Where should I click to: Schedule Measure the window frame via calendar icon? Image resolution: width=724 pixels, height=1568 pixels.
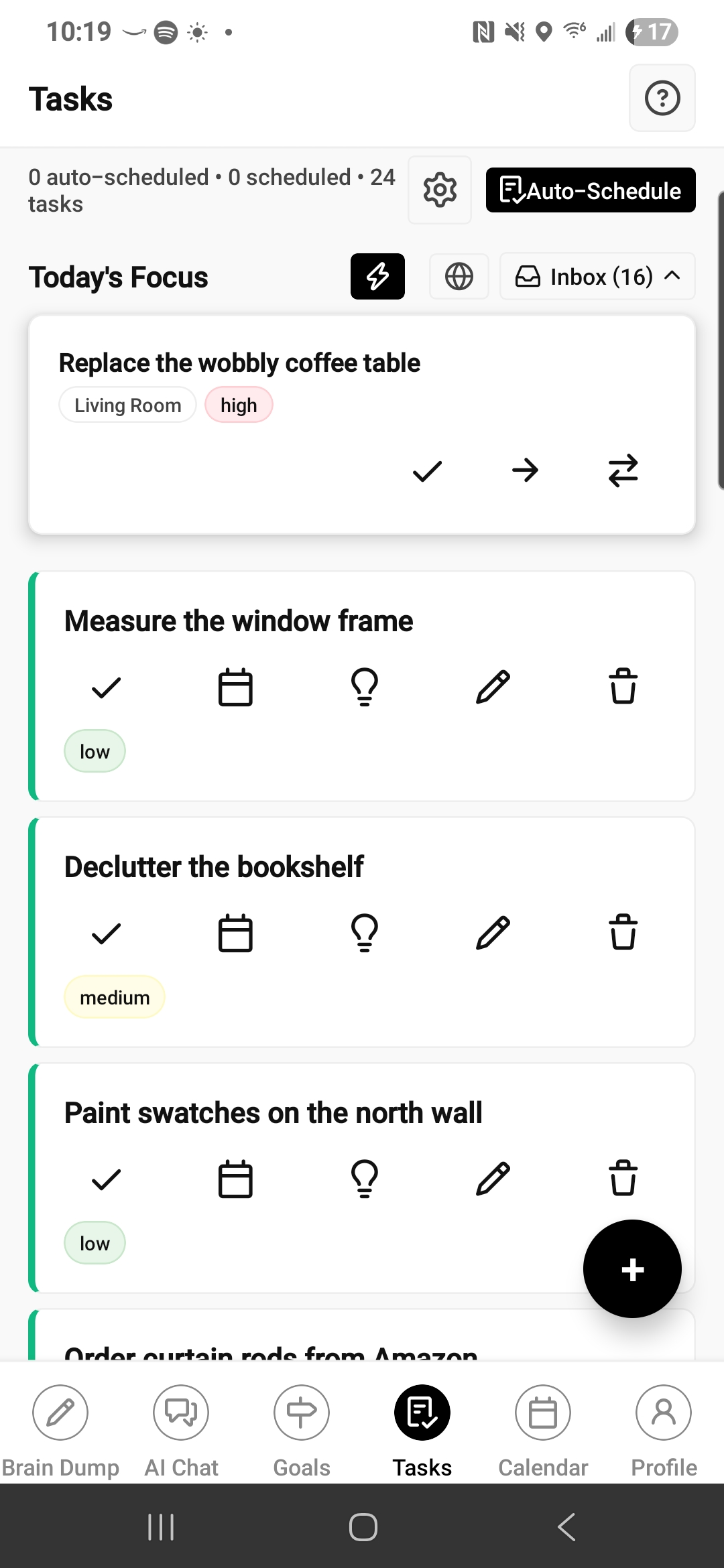pyautogui.click(x=235, y=686)
